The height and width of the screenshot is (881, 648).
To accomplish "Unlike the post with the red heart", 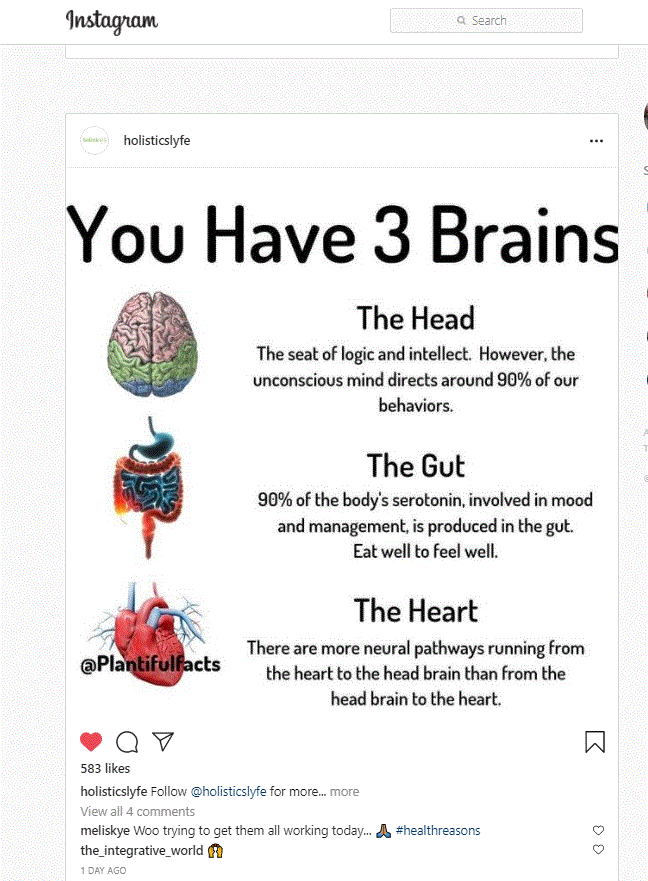I will click(91, 741).
